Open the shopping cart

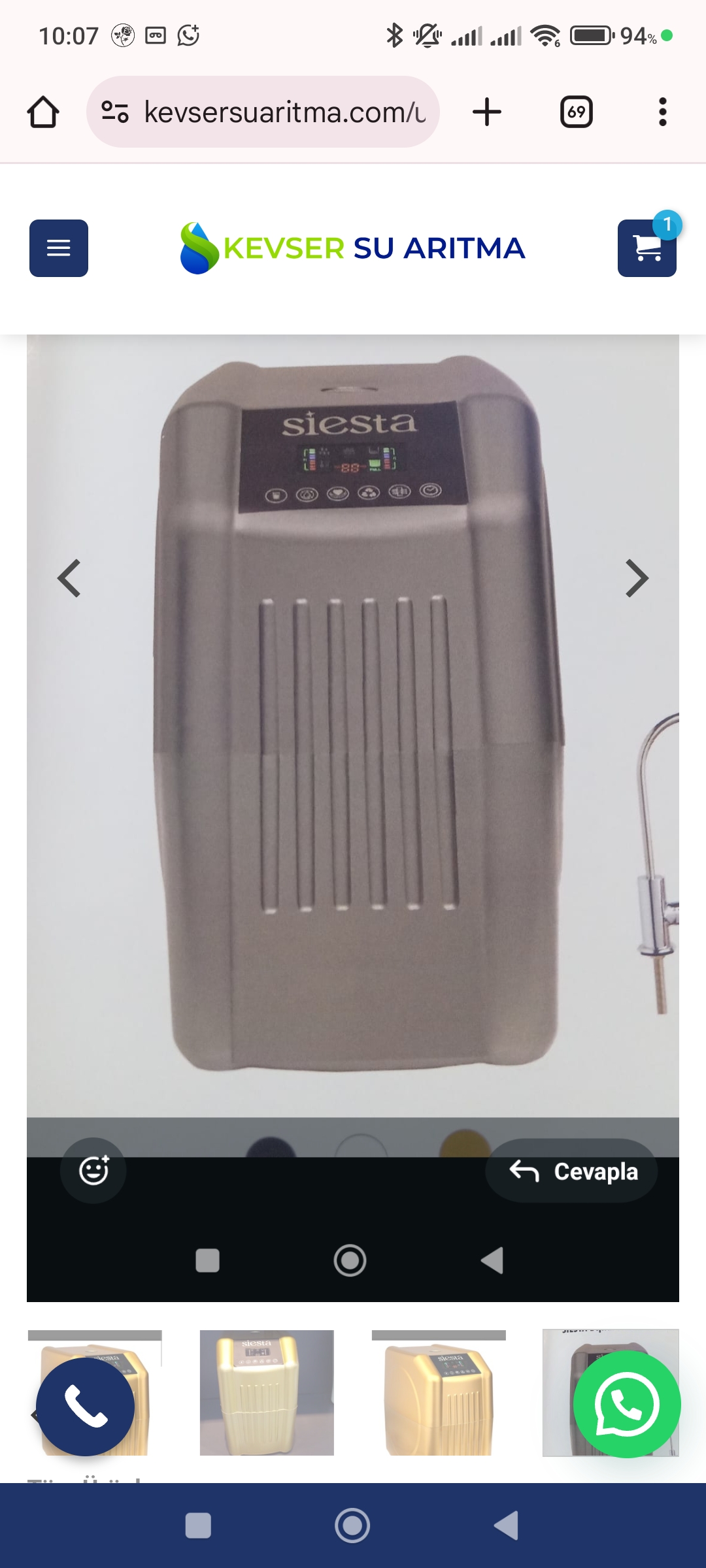point(647,248)
